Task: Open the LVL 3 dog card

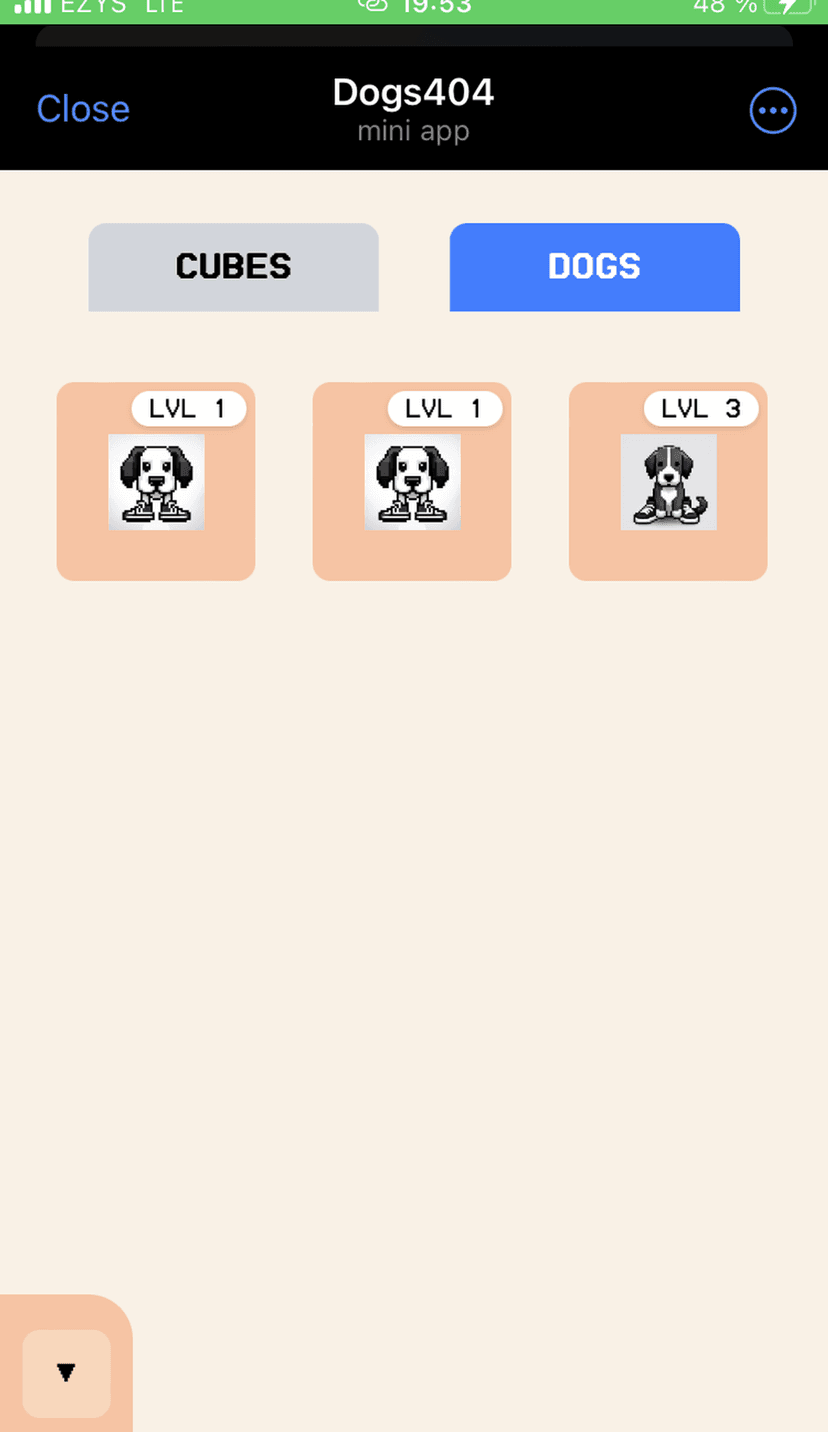Action: pos(668,482)
